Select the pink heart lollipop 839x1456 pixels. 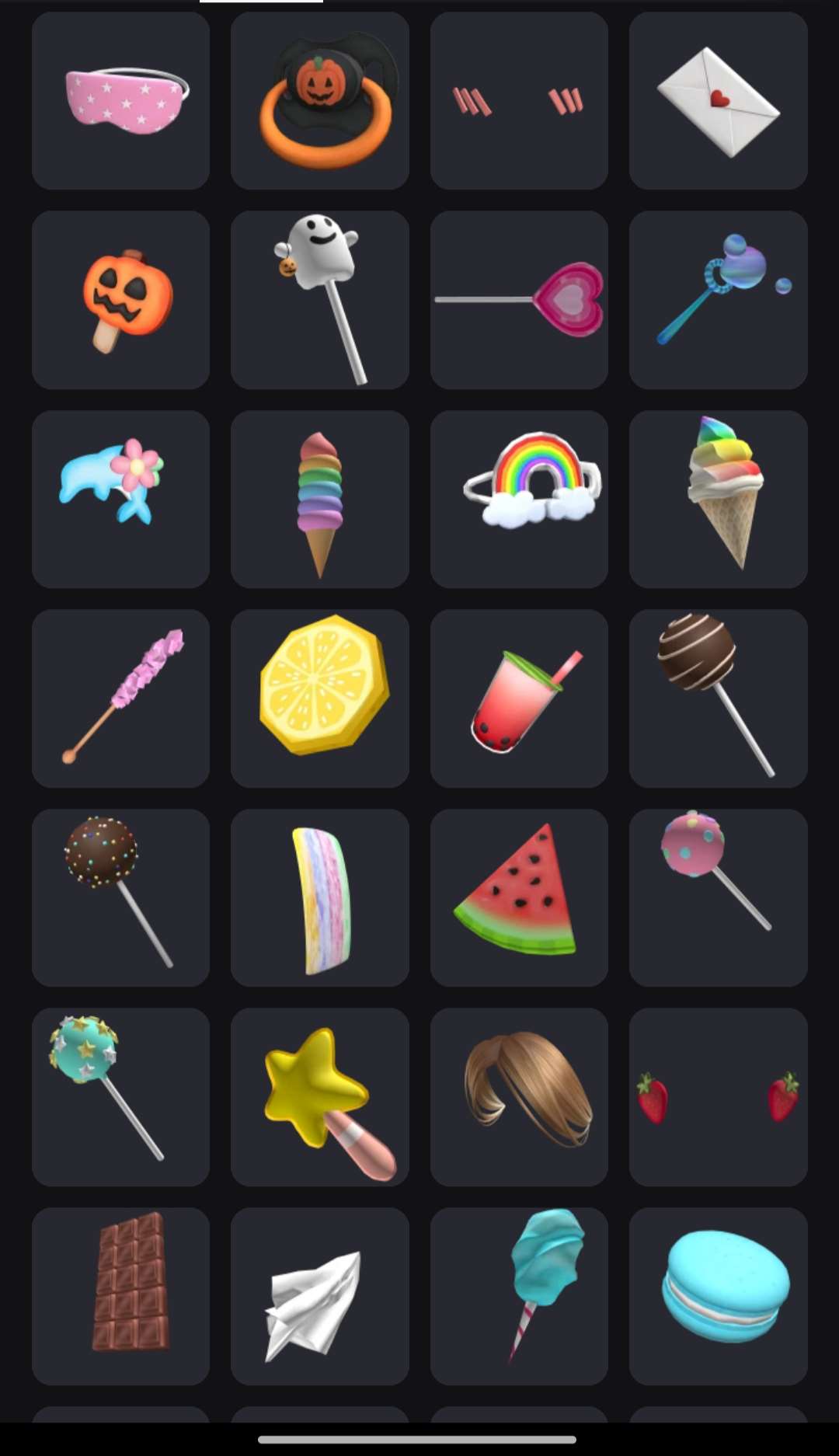[x=519, y=300]
